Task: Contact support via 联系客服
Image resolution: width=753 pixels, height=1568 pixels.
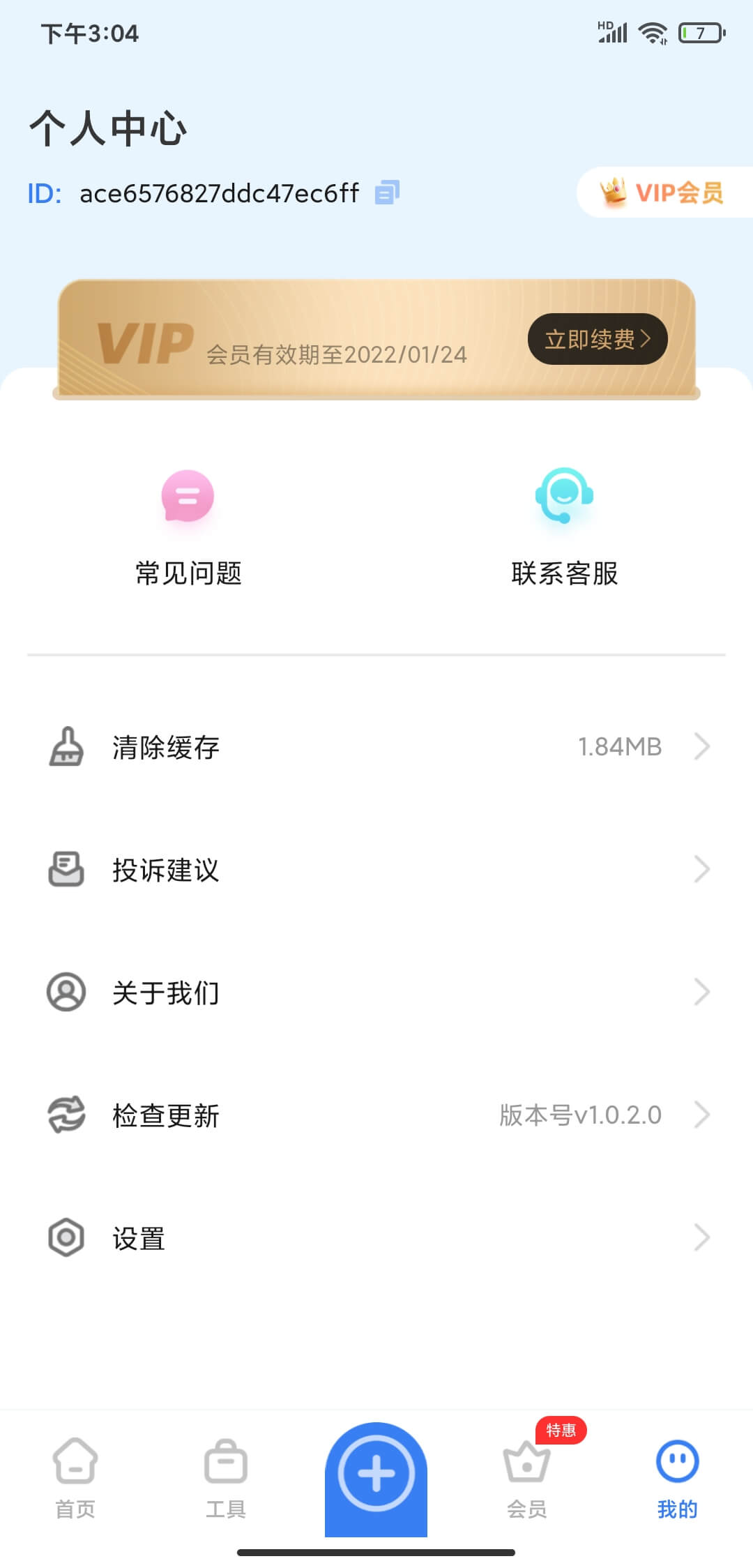Action: 565,527
